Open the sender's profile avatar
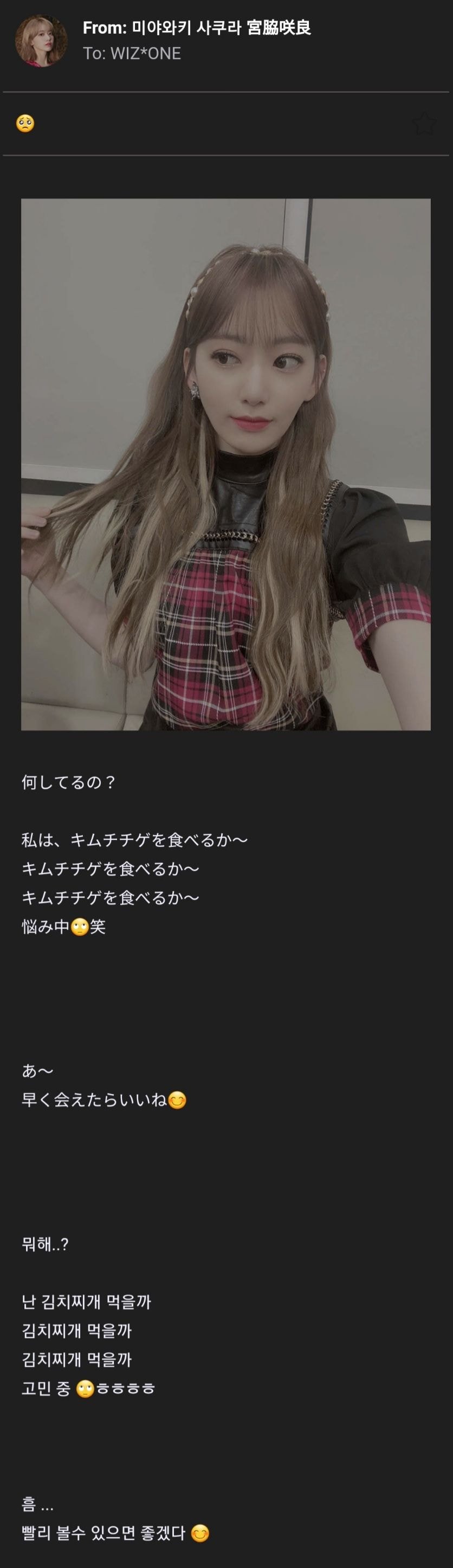Viewport: 453px width, 1568px height. 41,41
